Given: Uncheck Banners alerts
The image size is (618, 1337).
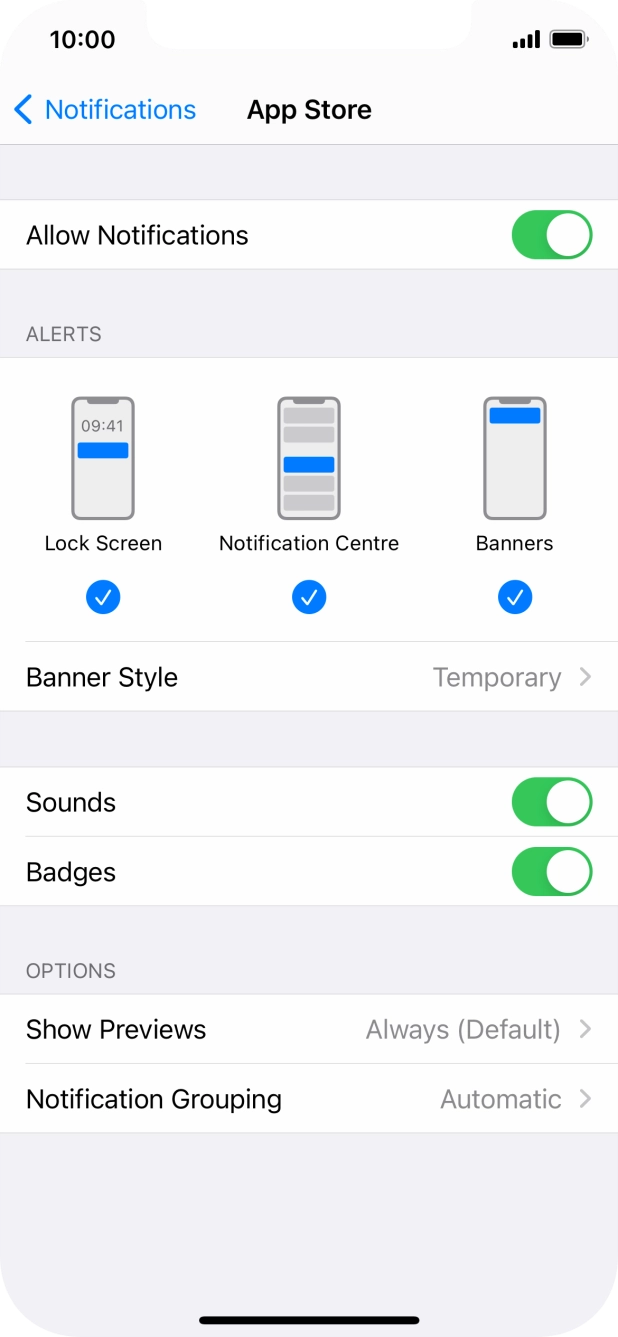Looking at the screenshot, I should (515, 597).
